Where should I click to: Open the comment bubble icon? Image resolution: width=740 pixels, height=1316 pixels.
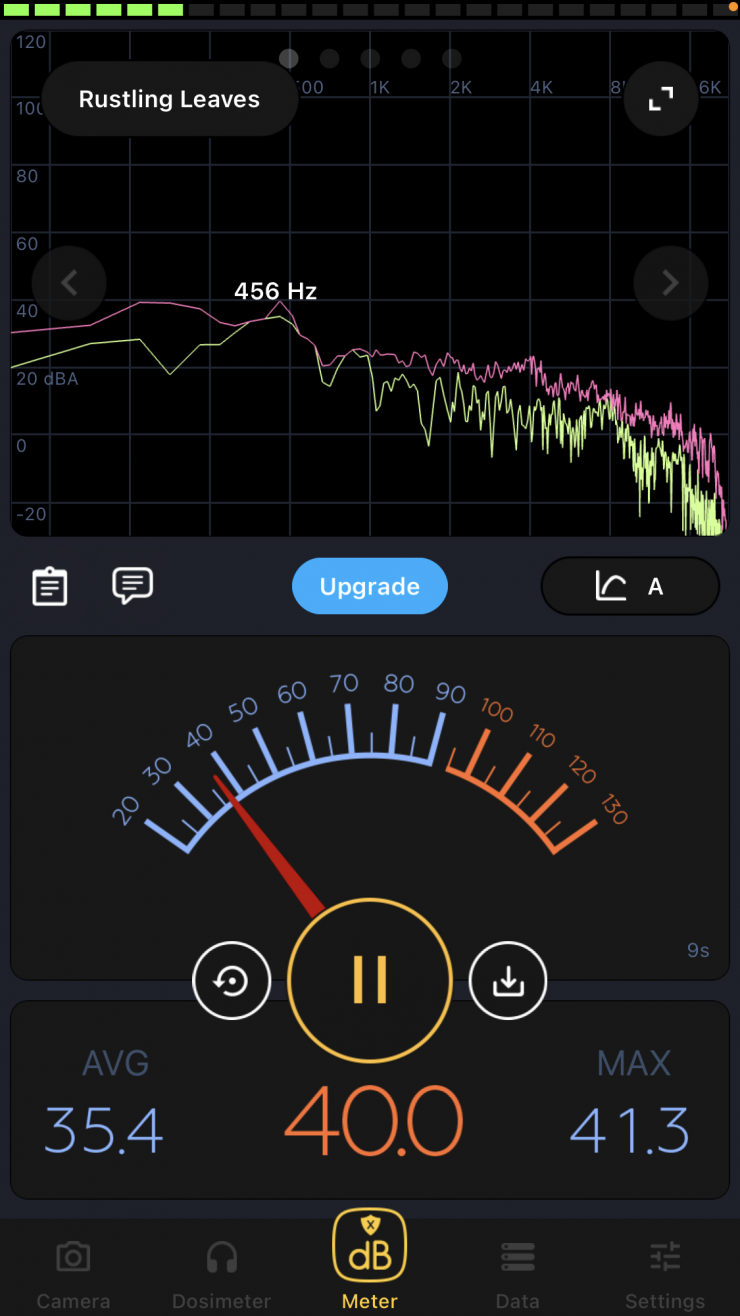pyautogui.click(x=132, y=585)
